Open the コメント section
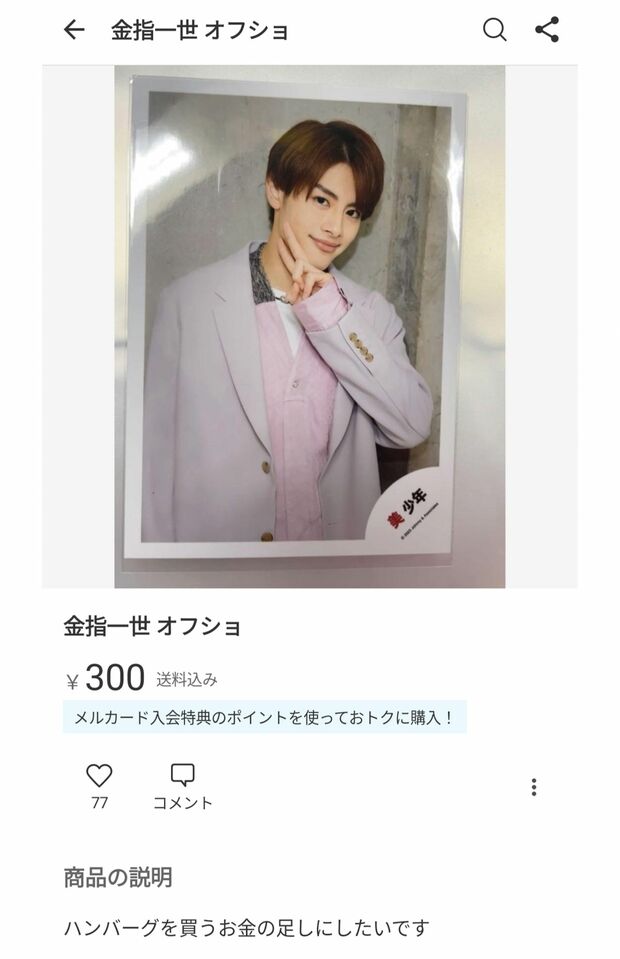This screenshot has width=620, height=959. coord(182,786)
